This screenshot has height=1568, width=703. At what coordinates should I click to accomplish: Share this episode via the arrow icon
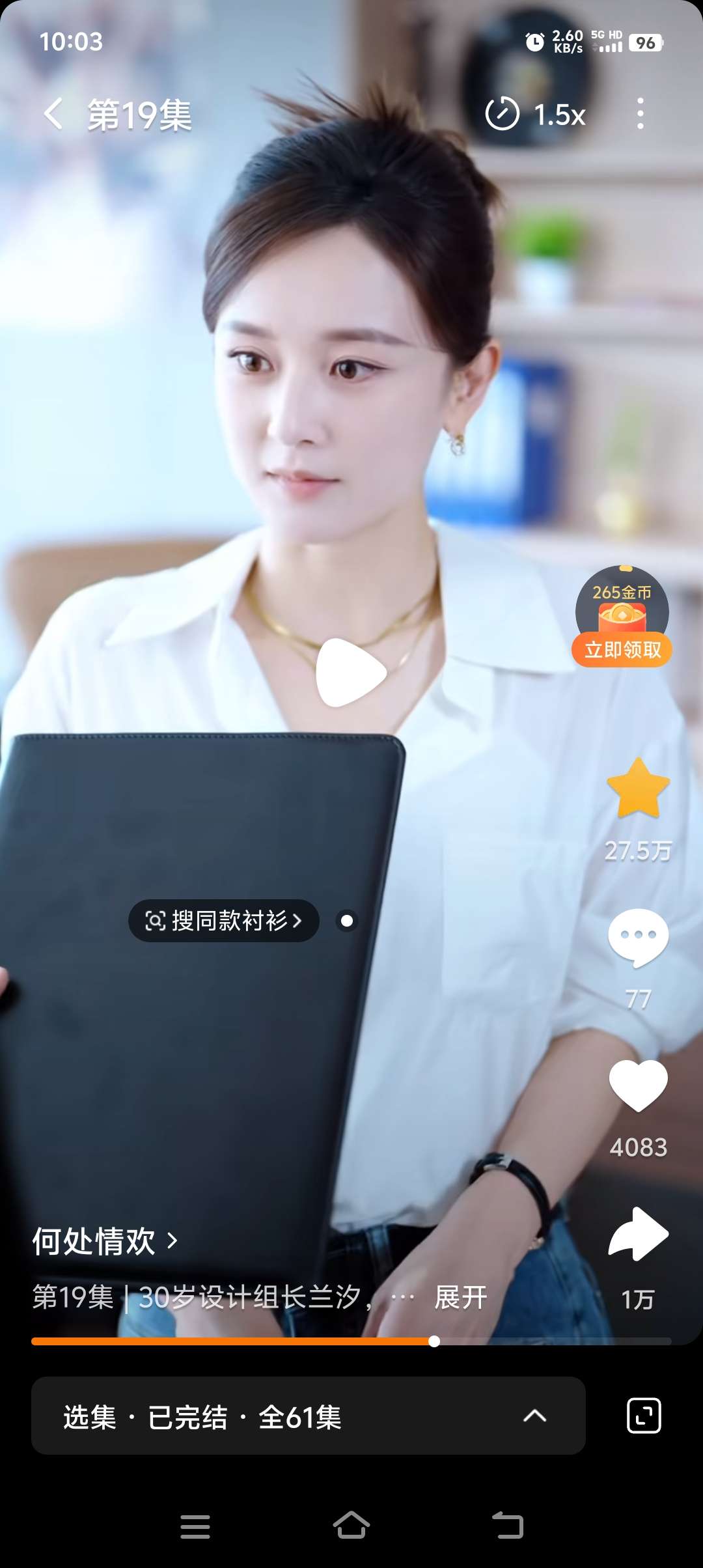click(638, 1234)
